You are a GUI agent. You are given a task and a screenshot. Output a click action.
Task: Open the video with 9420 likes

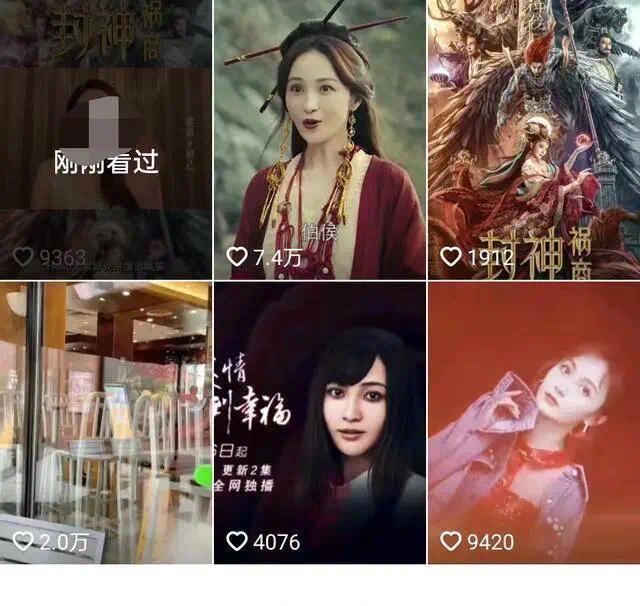click(x=534, y=420)
